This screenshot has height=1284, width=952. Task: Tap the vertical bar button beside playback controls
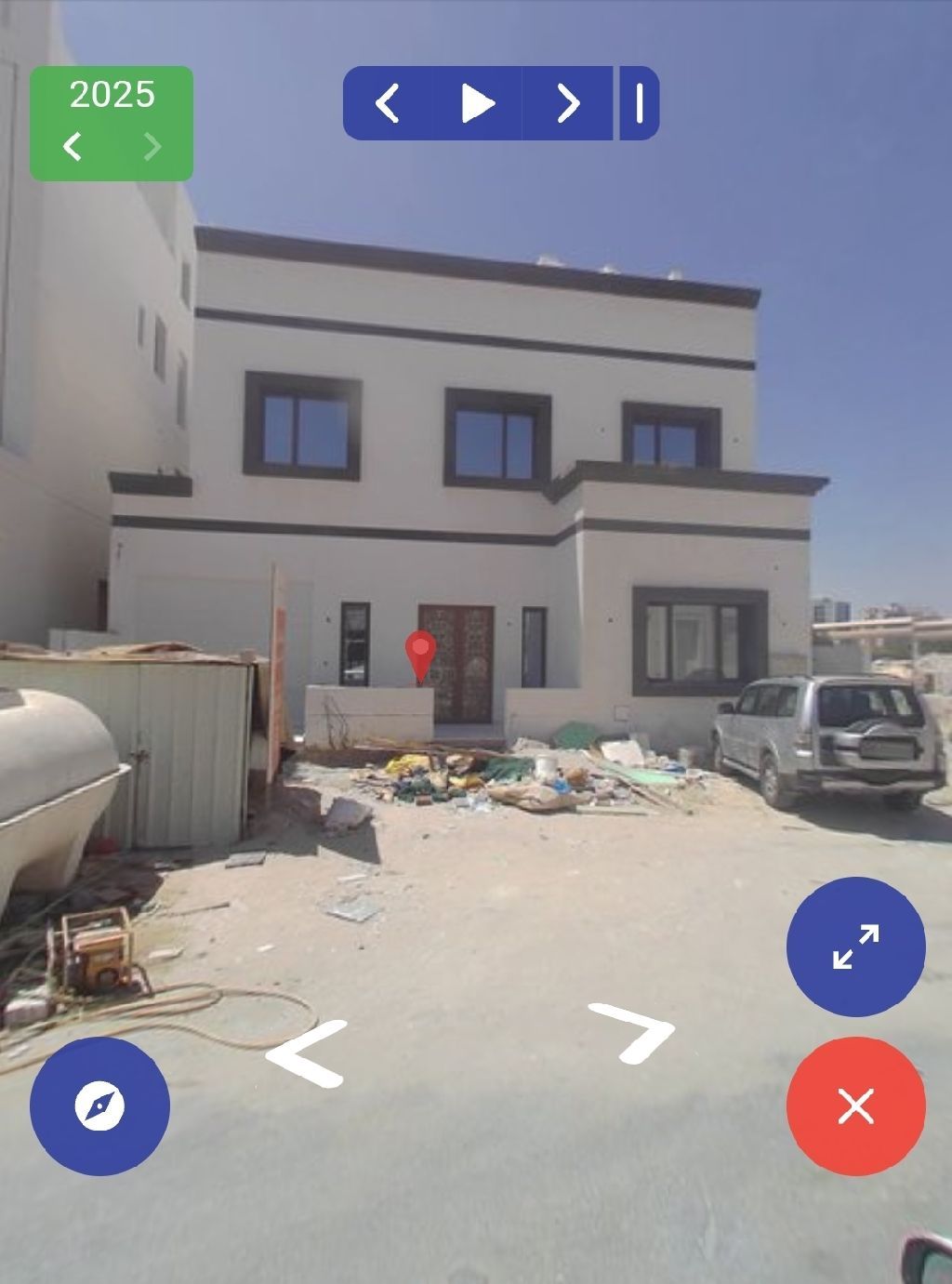tap(640, 103)
